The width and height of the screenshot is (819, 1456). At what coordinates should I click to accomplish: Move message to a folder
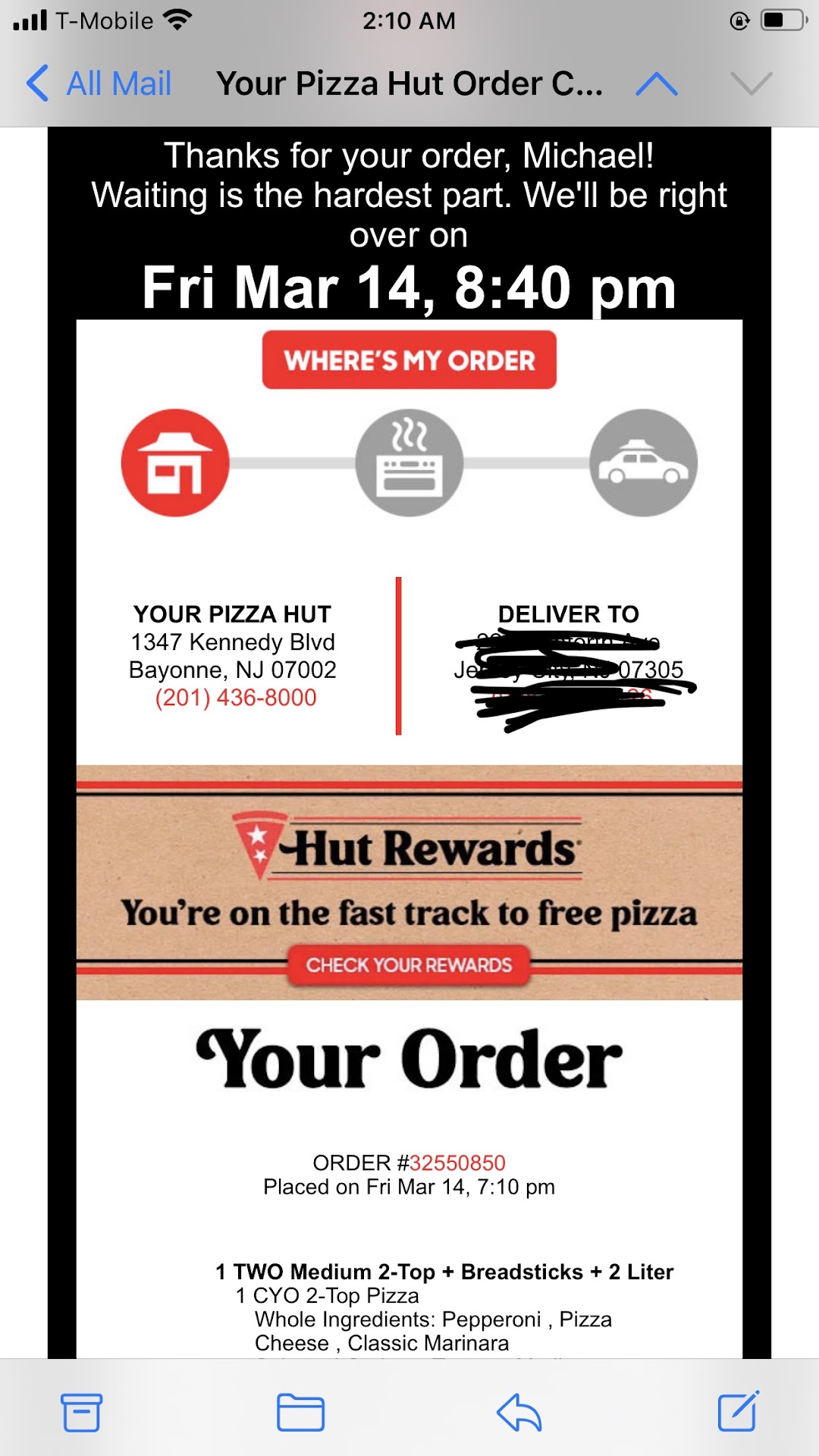coord(300,1412)
